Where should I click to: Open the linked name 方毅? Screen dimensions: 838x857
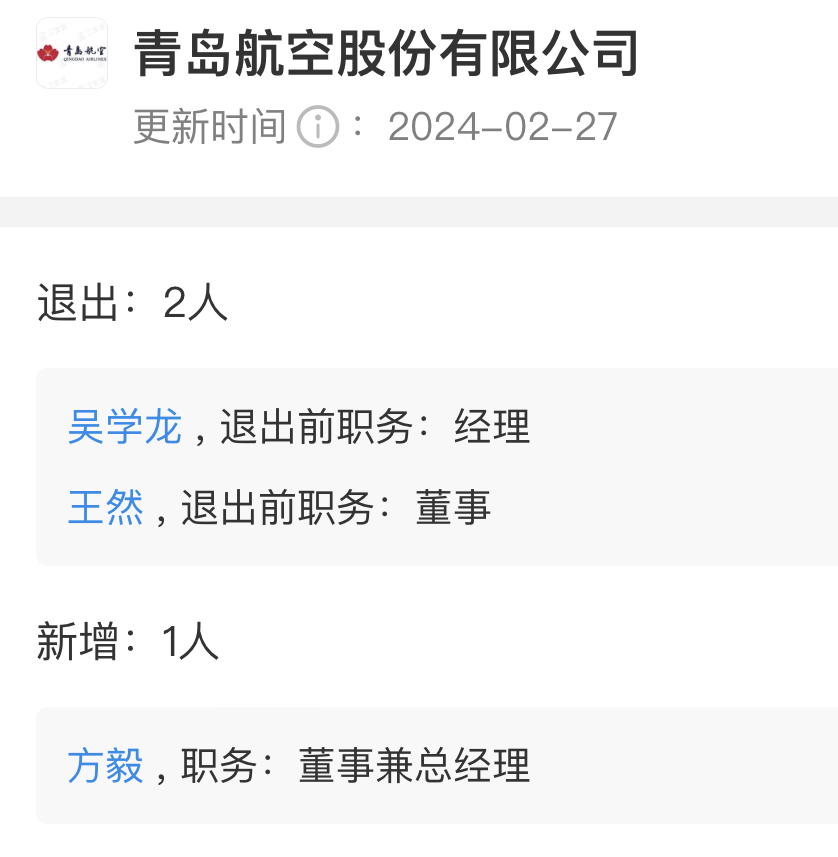(105, 766)
